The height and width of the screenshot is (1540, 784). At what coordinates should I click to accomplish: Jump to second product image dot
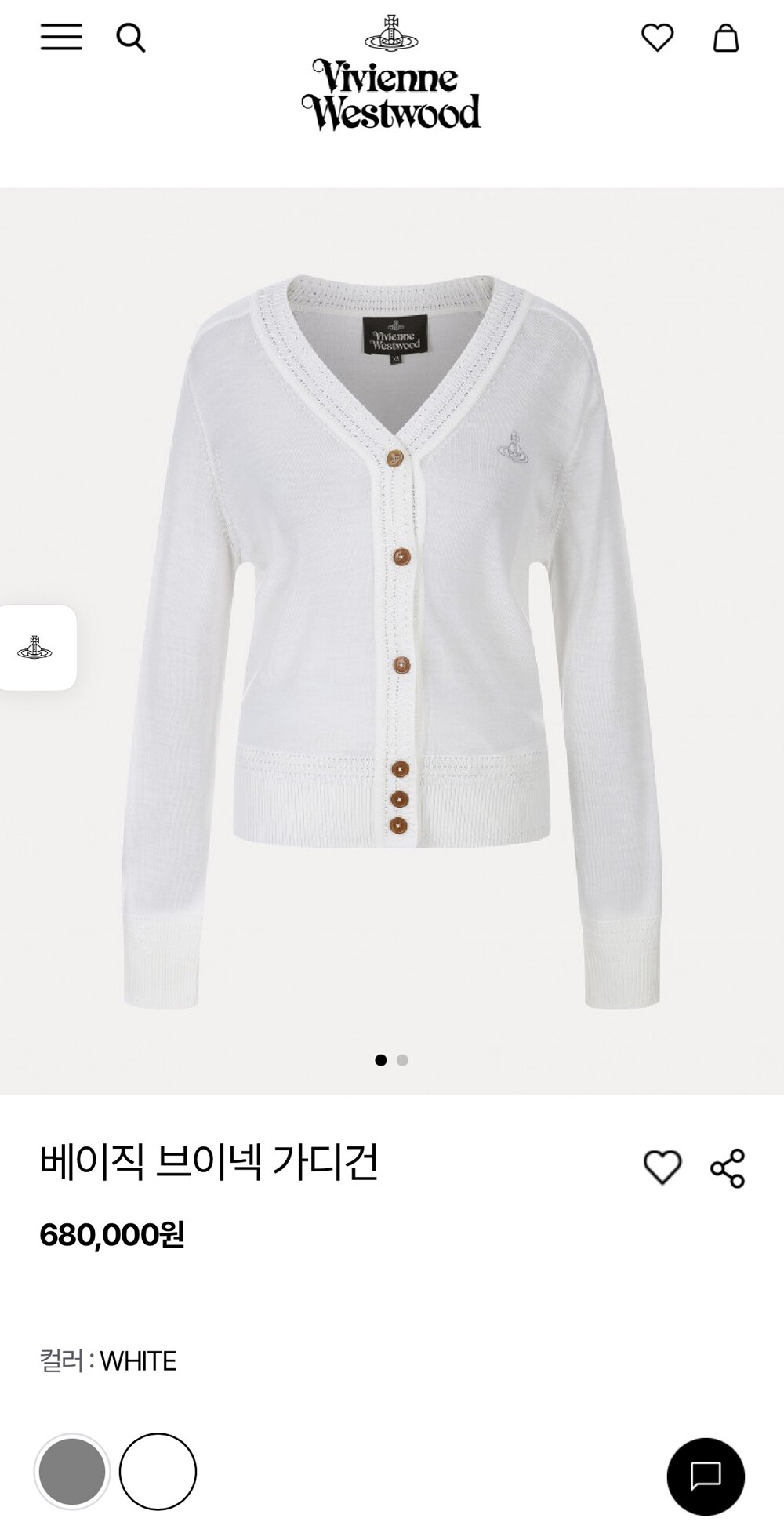click(402, 1060)
